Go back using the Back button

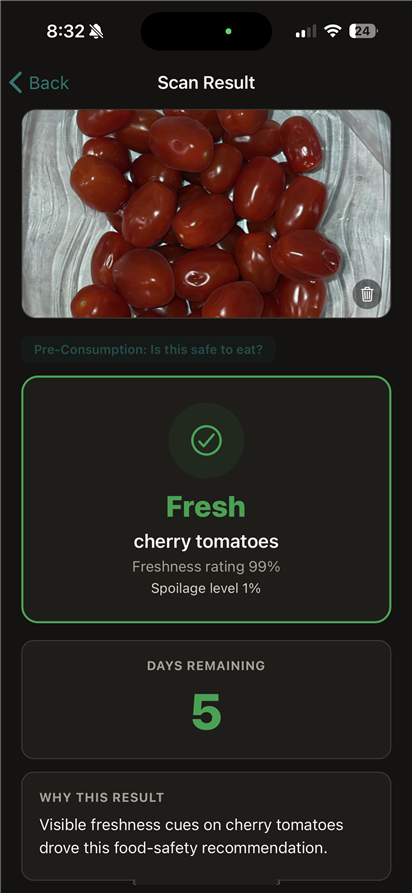(39, 83)
